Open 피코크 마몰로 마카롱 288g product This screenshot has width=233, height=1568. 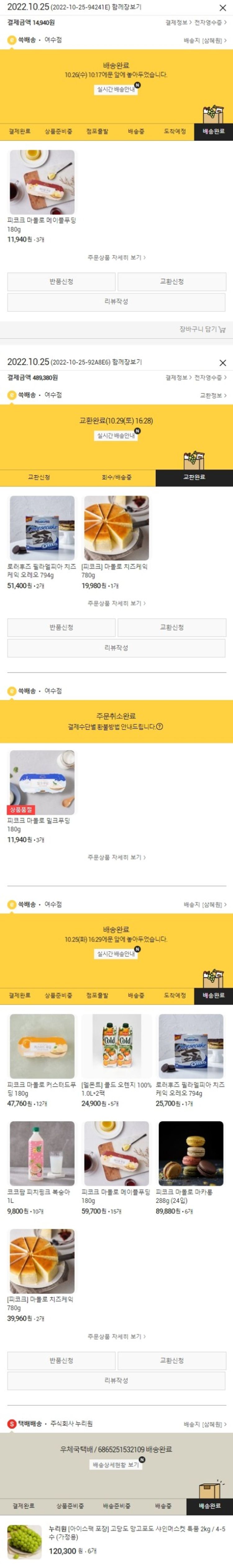[x=190, y=1153]
